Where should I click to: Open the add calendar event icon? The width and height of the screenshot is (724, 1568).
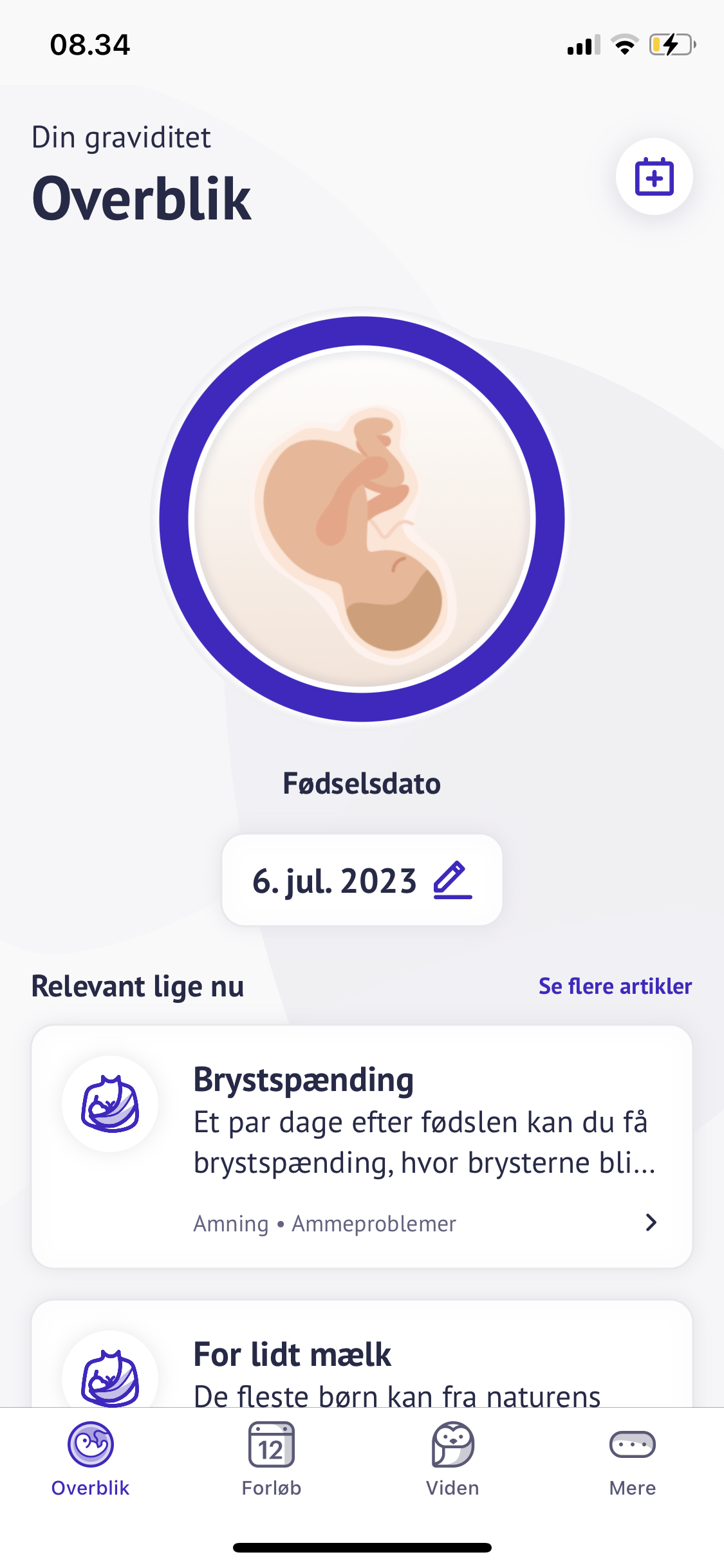654,176
